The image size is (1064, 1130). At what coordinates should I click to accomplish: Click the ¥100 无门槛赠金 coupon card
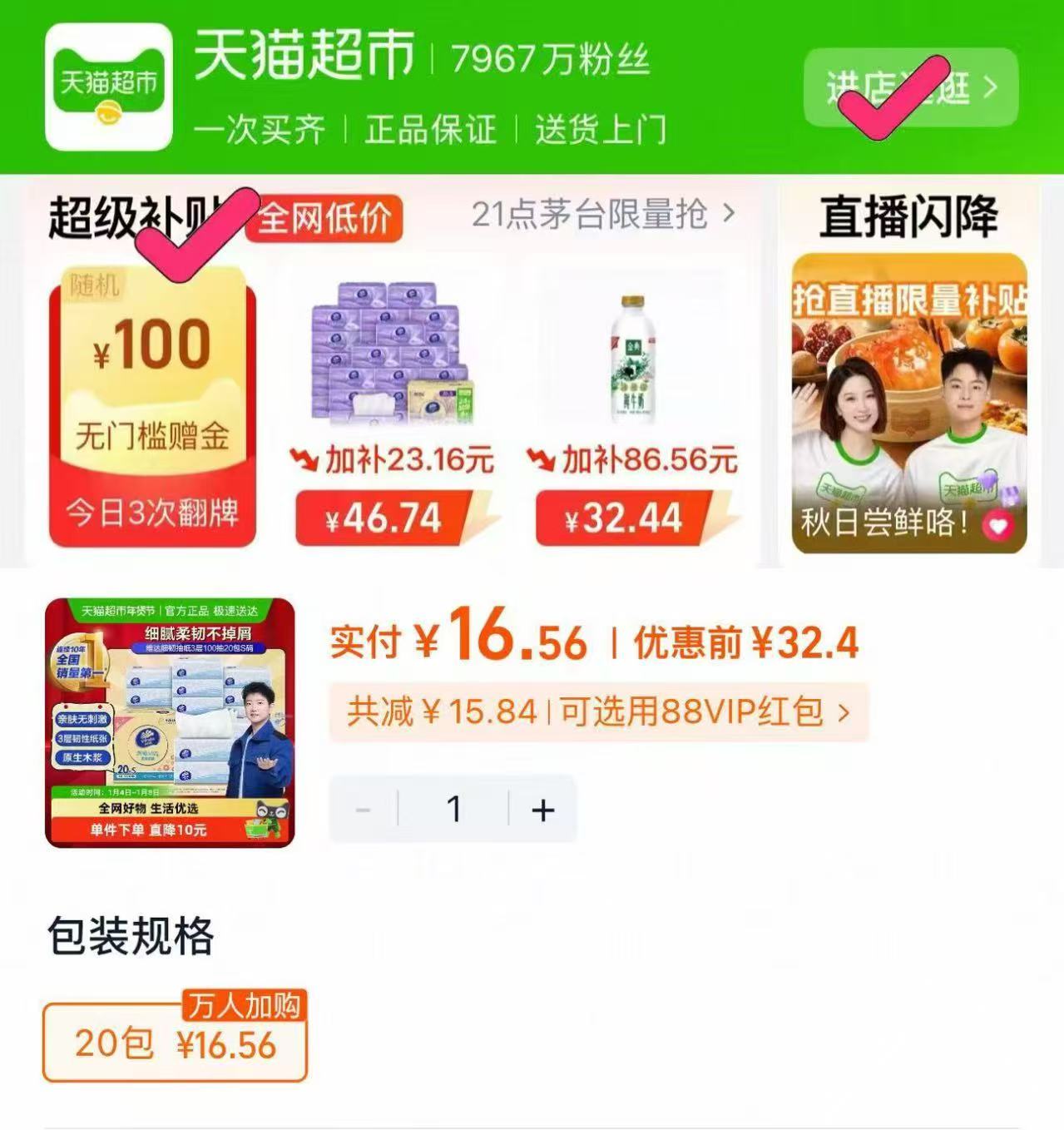tap(156, 399)
